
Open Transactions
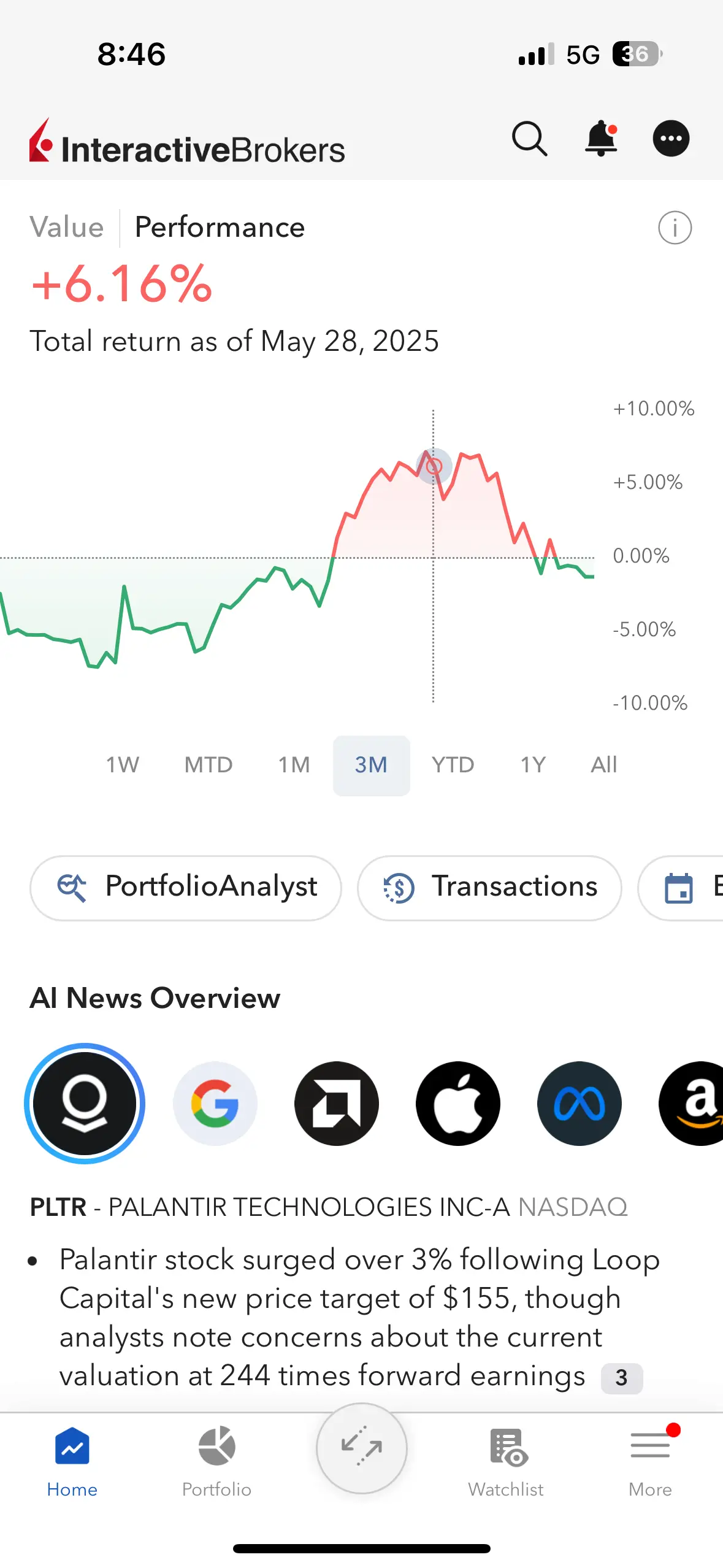[489, 888]
